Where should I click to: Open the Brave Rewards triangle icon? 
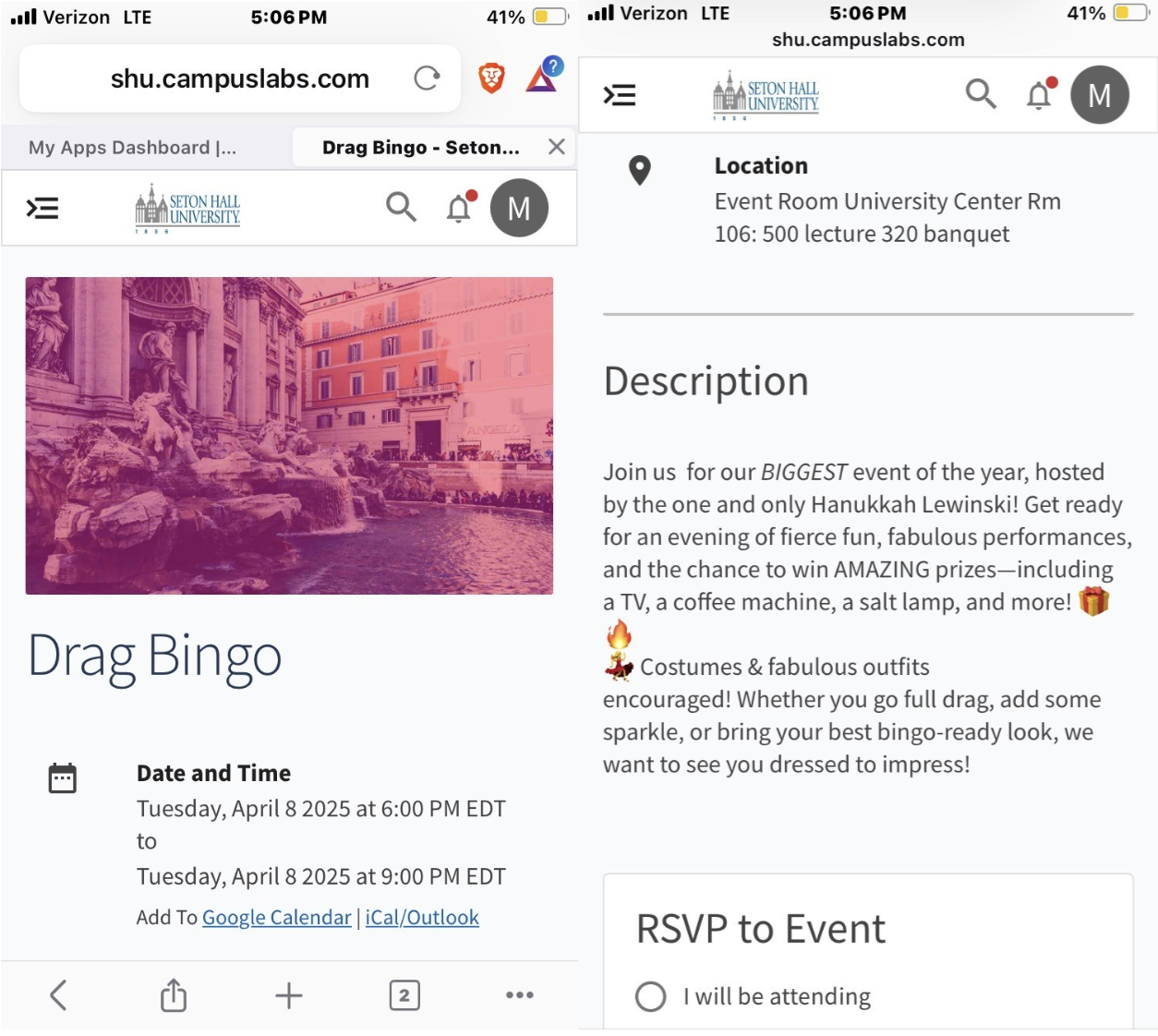[542, 78]
